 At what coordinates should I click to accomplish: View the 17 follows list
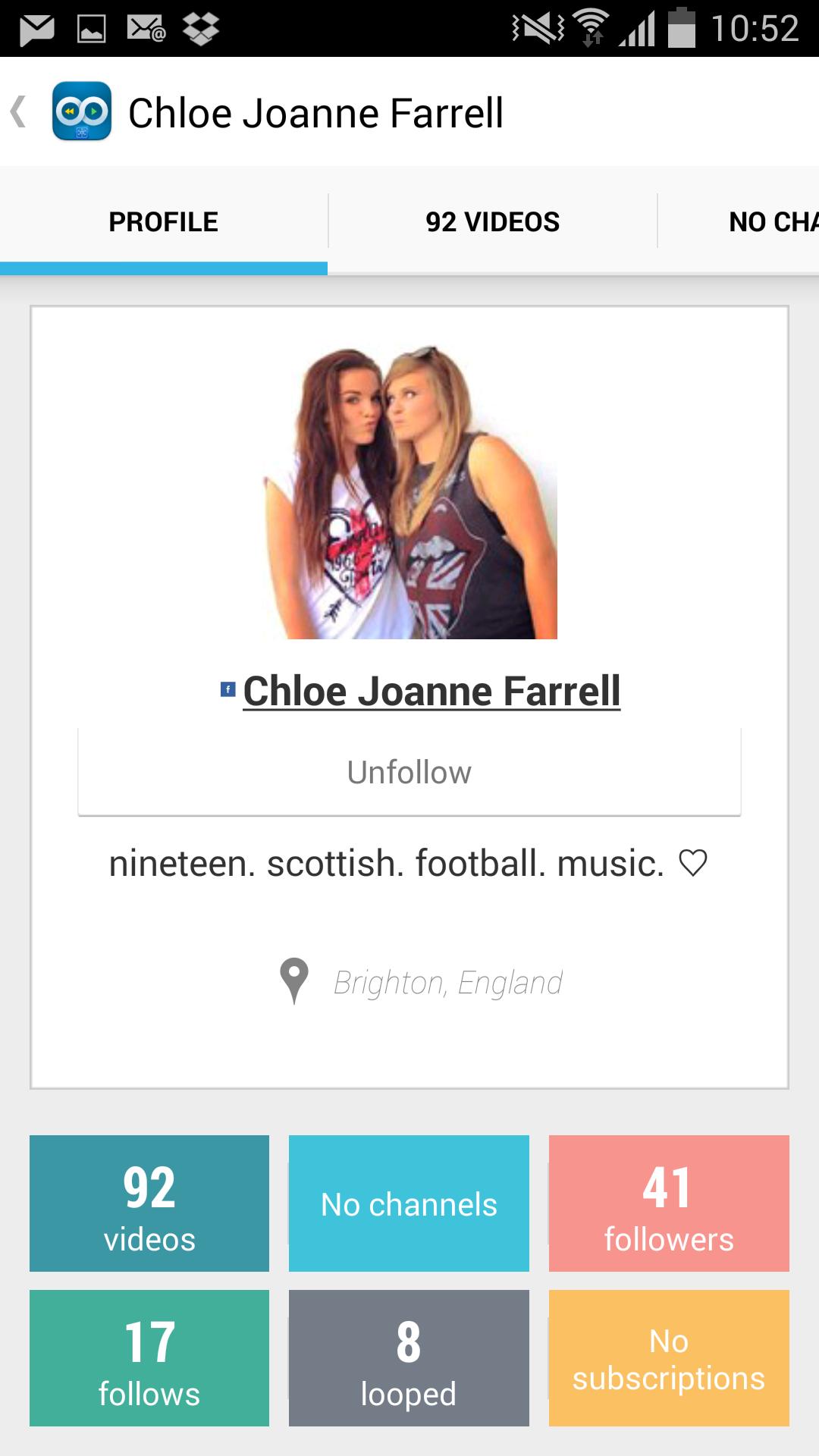[149, 1358]
